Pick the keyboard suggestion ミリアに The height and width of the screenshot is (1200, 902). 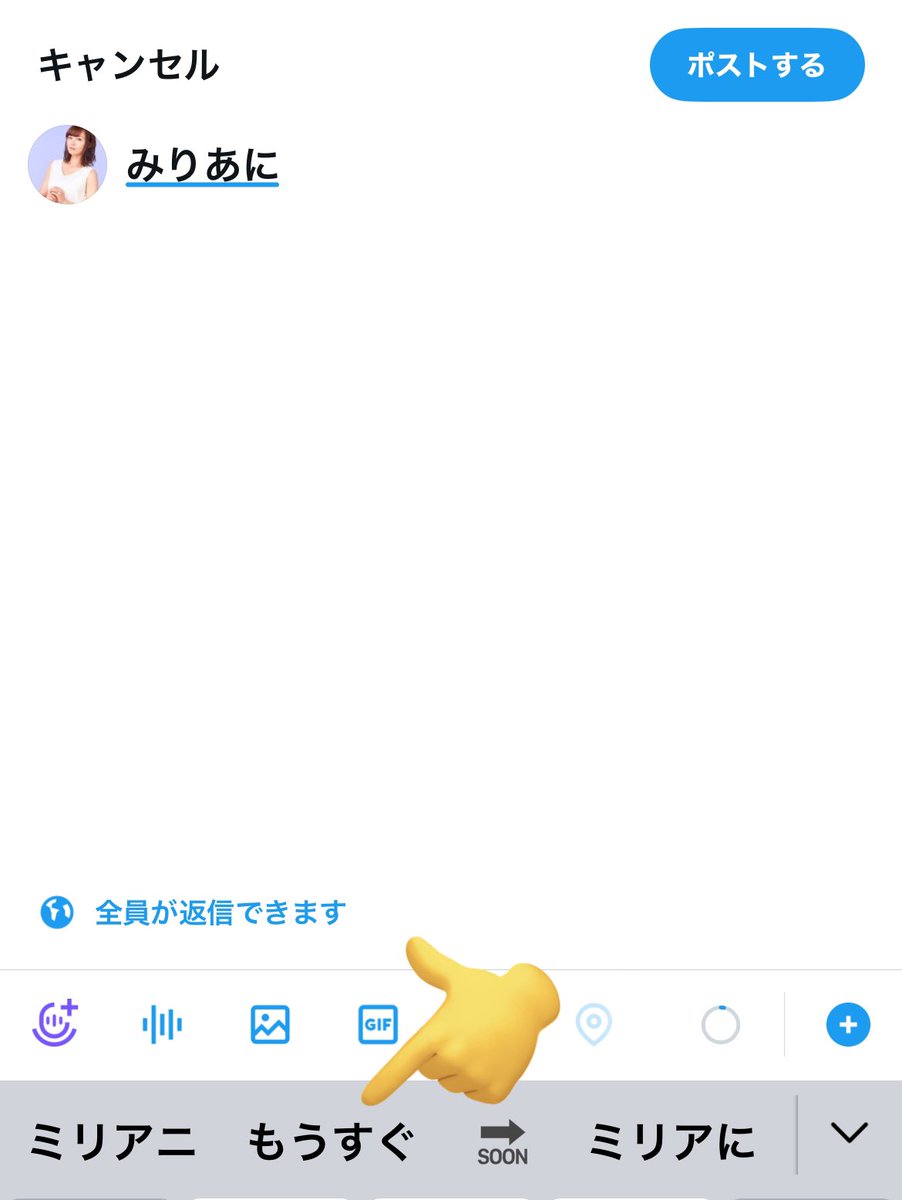[671, 1141]
